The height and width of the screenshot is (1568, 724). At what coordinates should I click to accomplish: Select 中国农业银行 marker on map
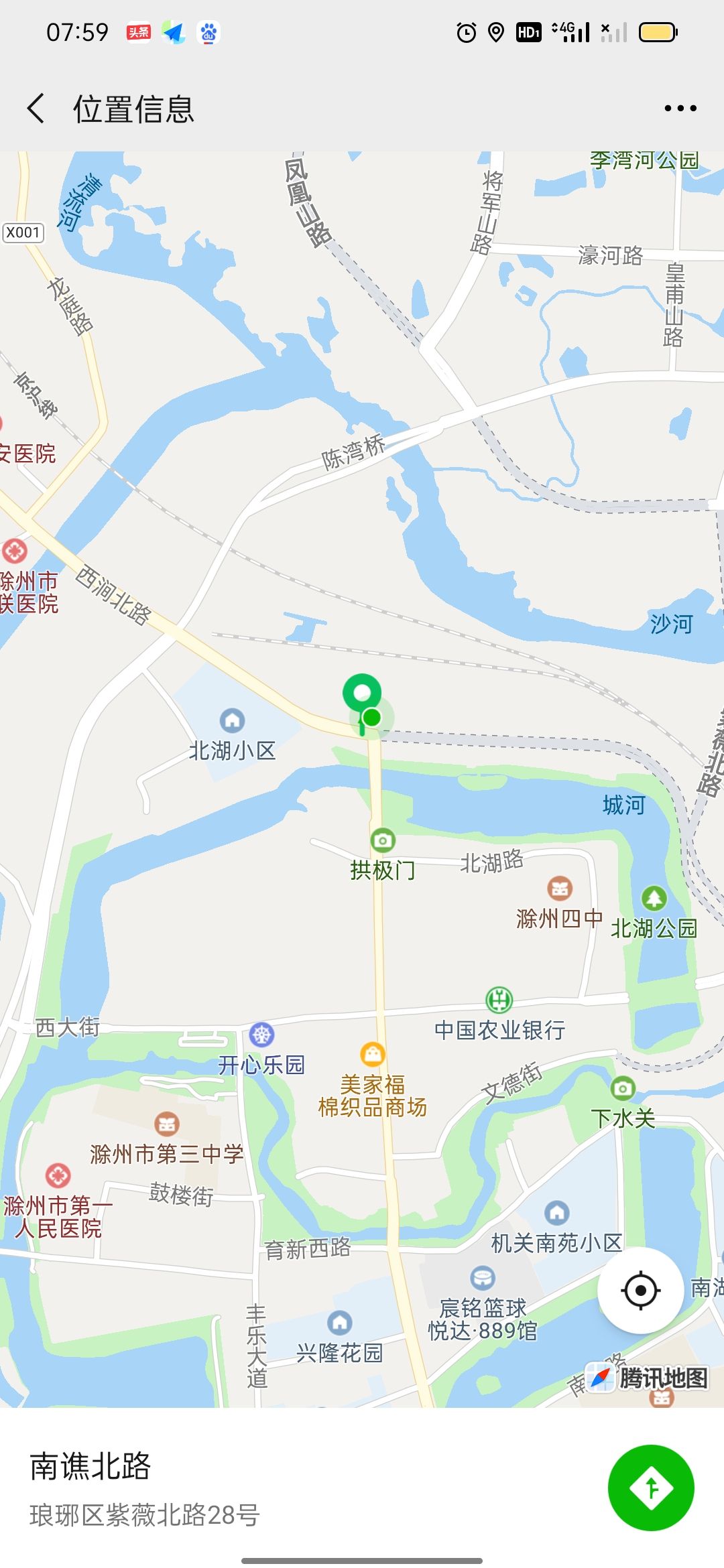click(x=499, y=1000)
